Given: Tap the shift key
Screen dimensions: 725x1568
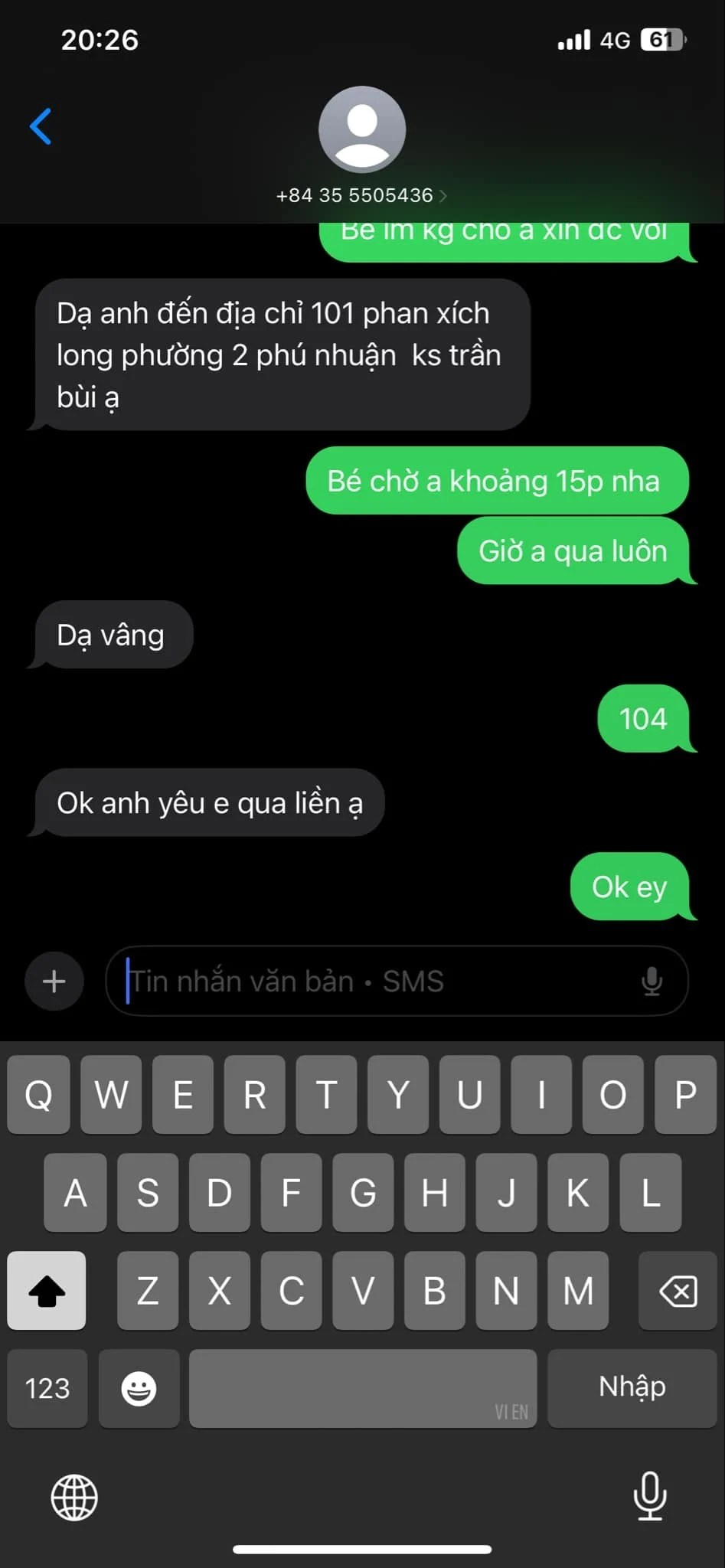Looking at the screenshot, I should [47, 1290].
